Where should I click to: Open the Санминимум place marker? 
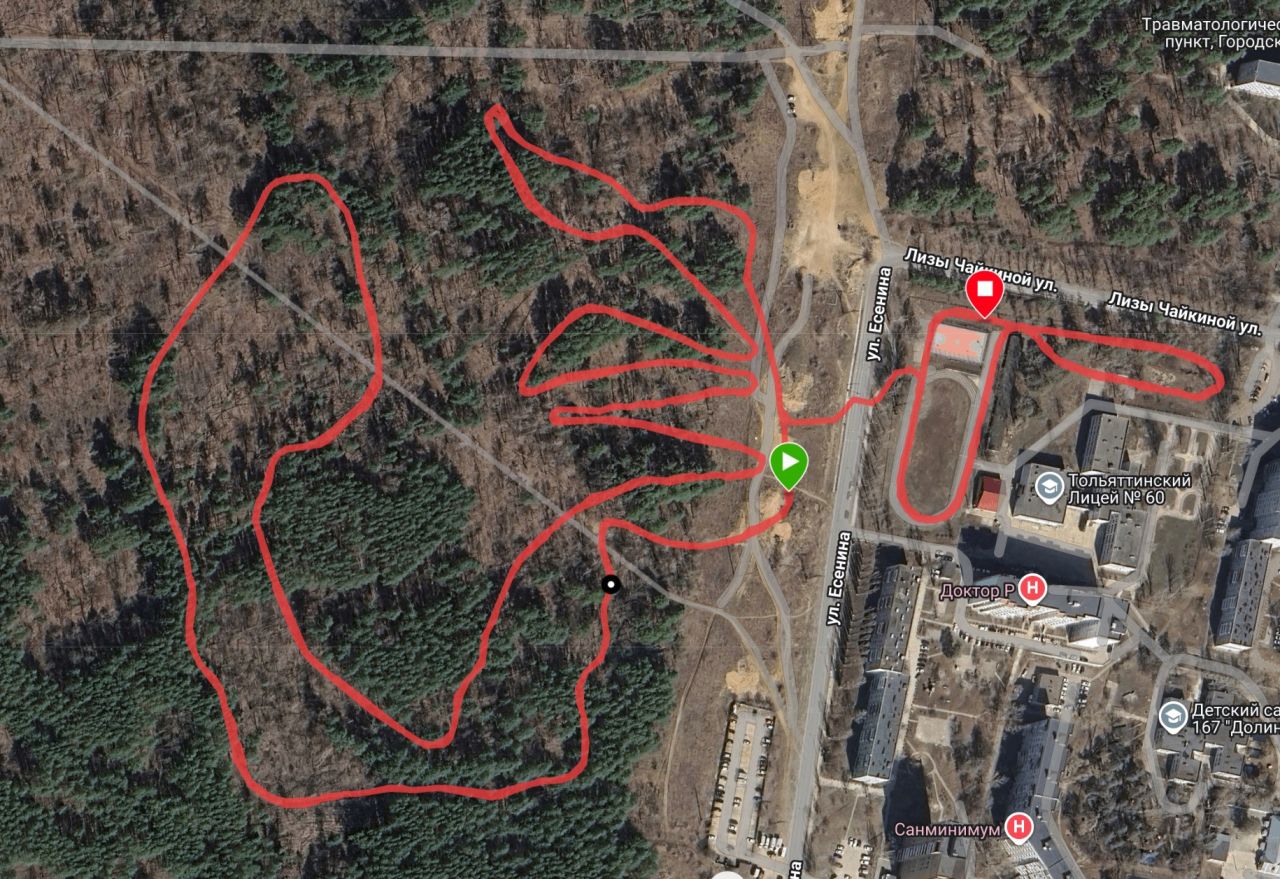pyautogui.click(x=1019, y=827)
